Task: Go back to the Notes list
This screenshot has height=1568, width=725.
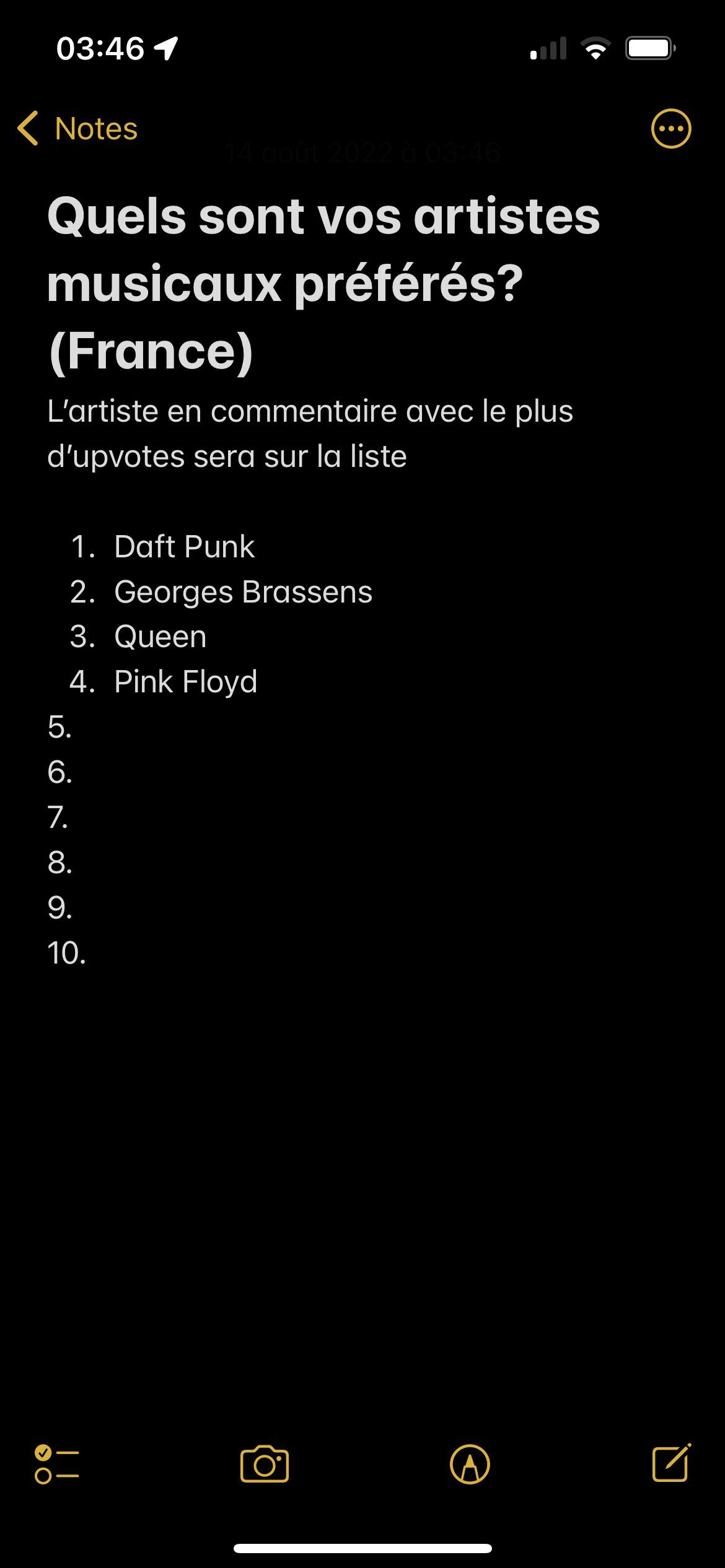Action: coord(77,129)
